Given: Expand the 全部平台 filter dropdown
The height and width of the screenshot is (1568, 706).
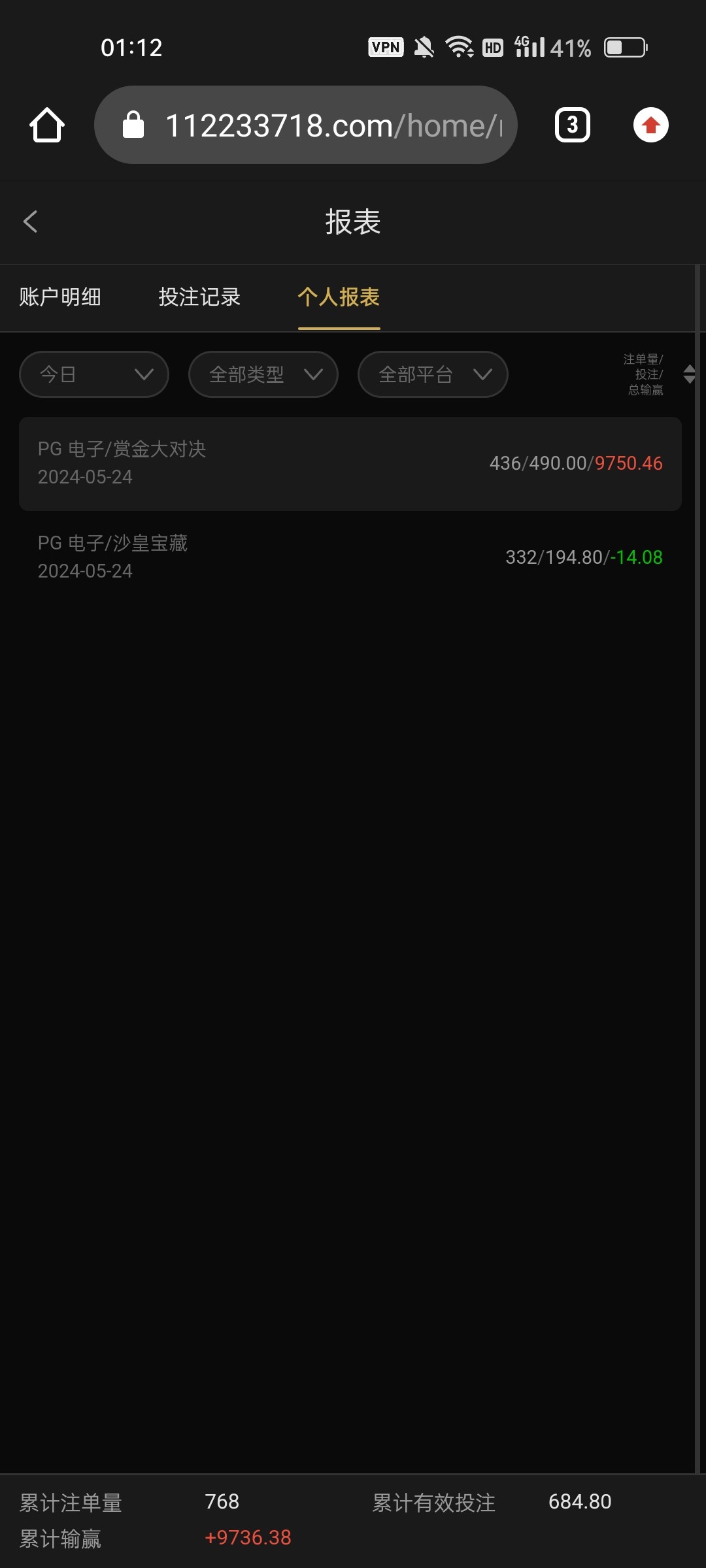Looking at the screenshot, I should (x=433, y=374).
